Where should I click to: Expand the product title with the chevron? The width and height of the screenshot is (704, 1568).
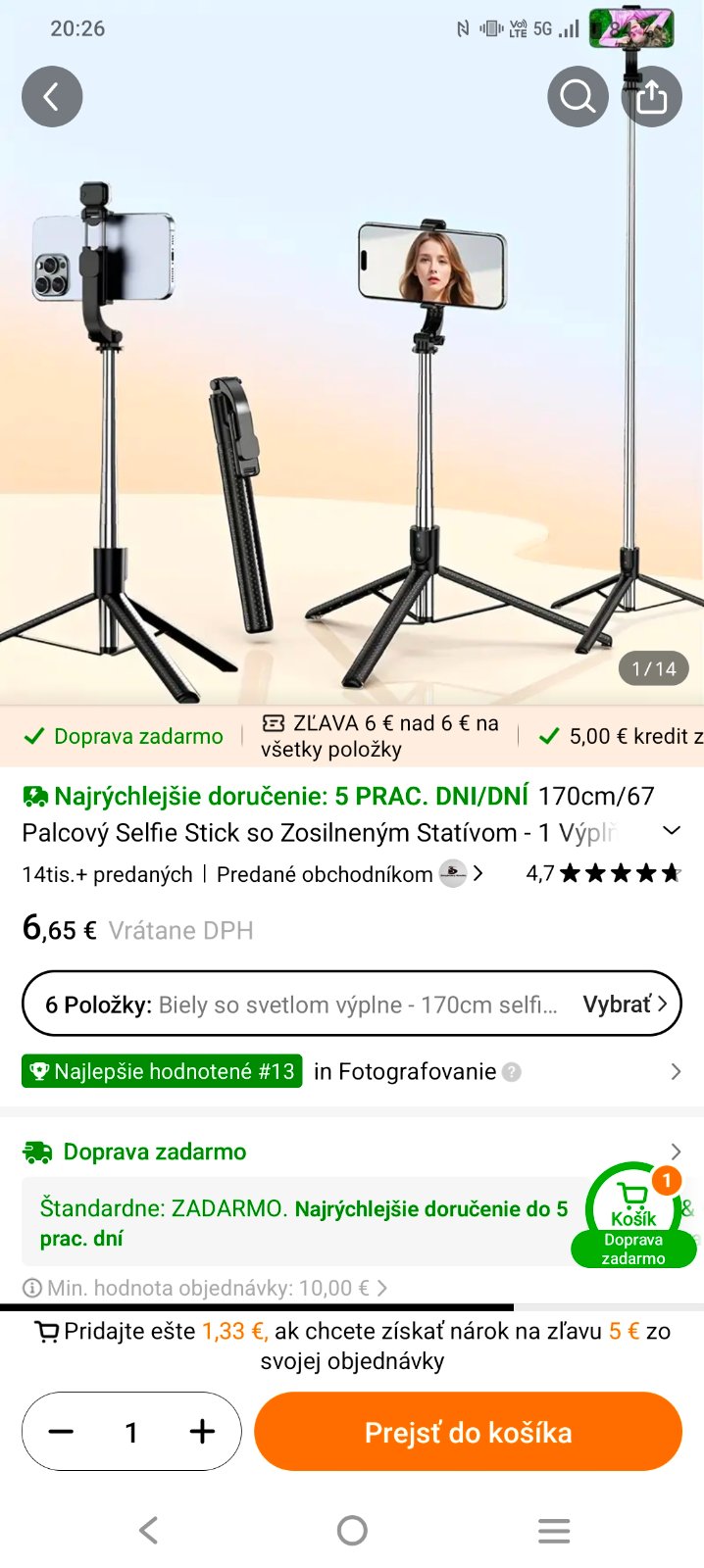pyautogui.click(x=672, y=831)
